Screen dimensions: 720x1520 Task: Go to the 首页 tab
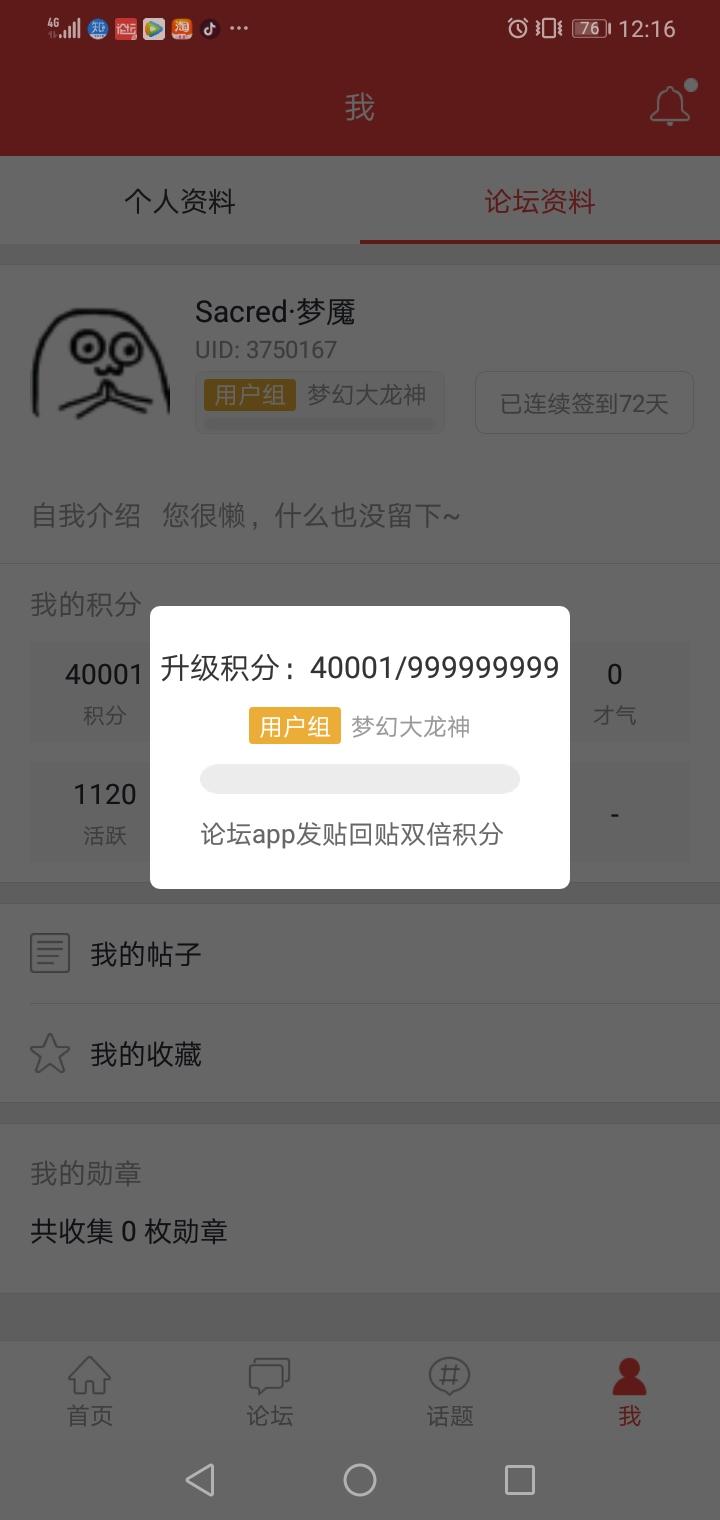(90, 1392)
